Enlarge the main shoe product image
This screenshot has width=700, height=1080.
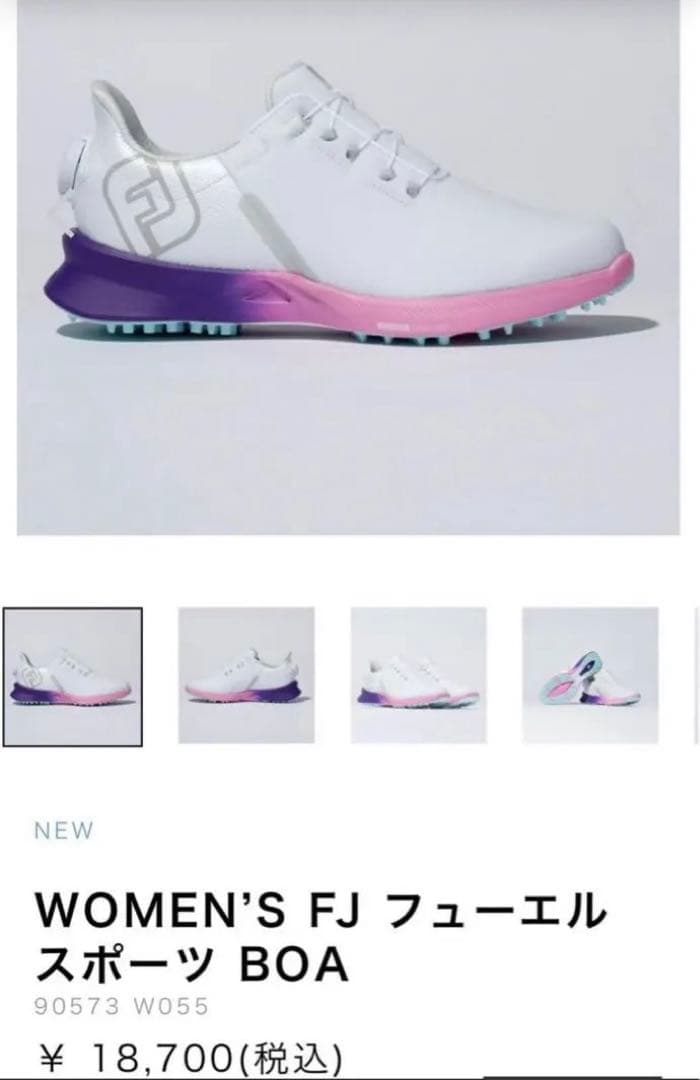(x=350, y=270)
